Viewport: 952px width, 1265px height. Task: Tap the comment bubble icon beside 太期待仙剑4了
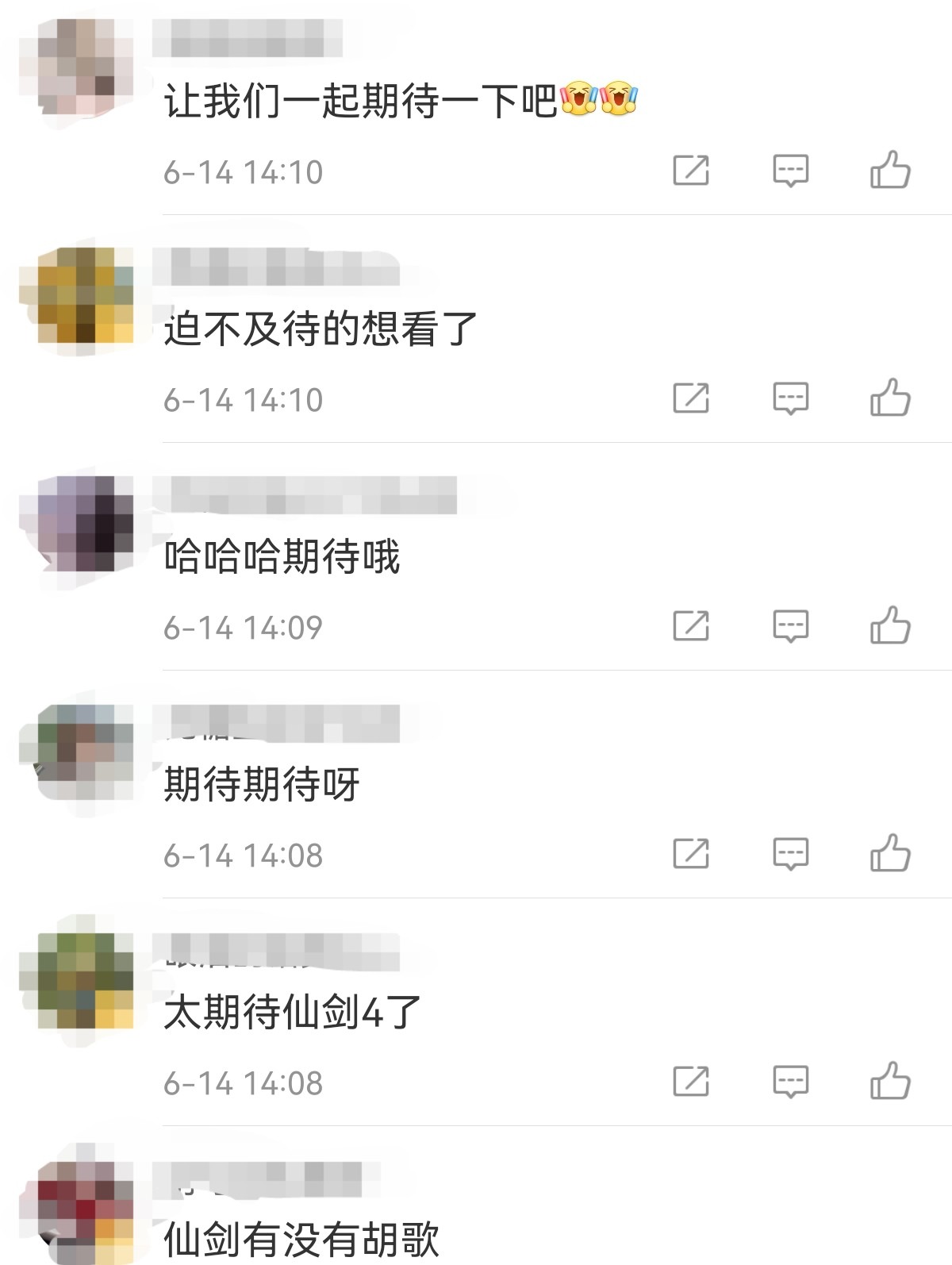click(x=789, y=1081)
